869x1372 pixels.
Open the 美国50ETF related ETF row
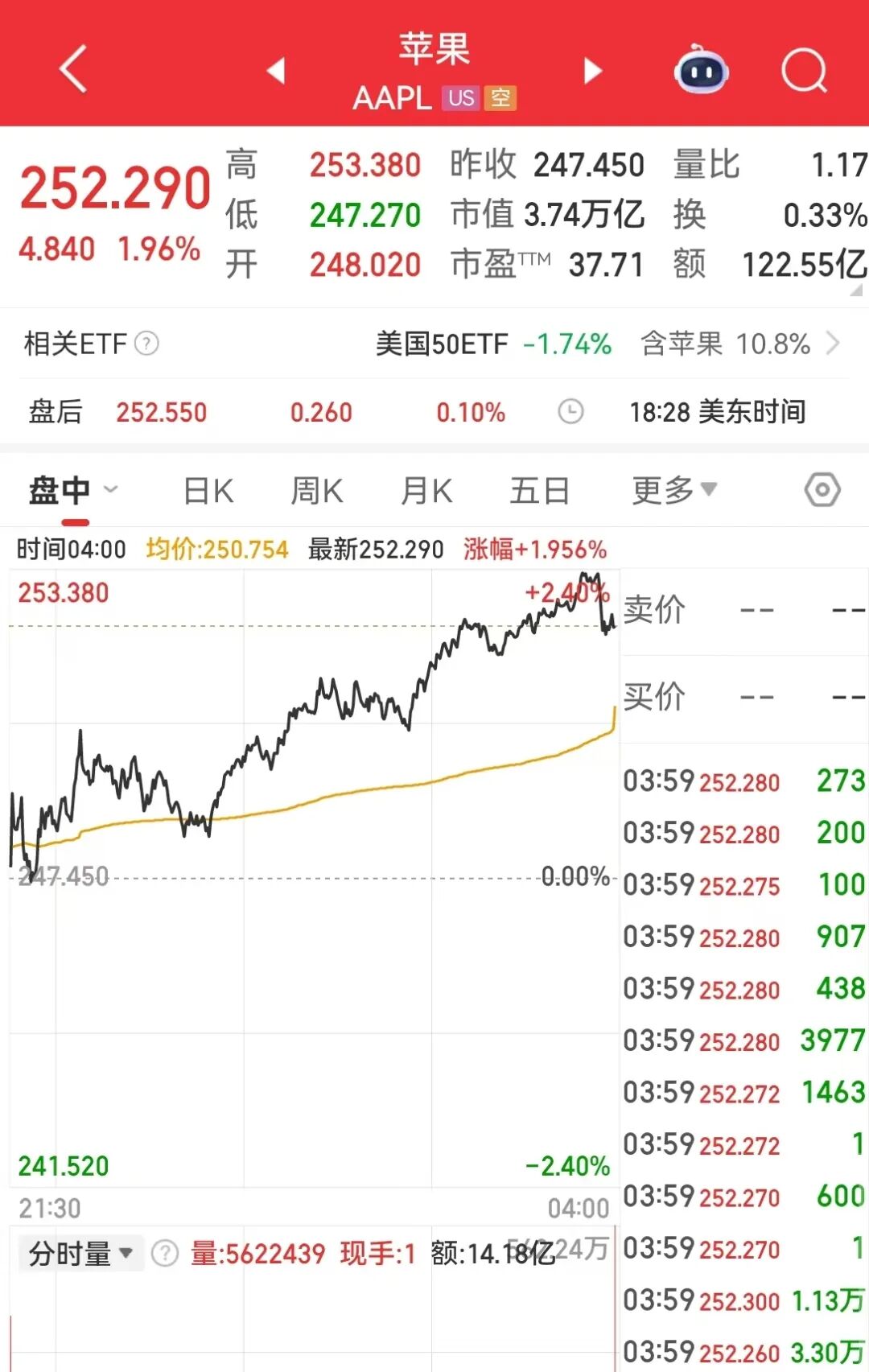(492, 344)
